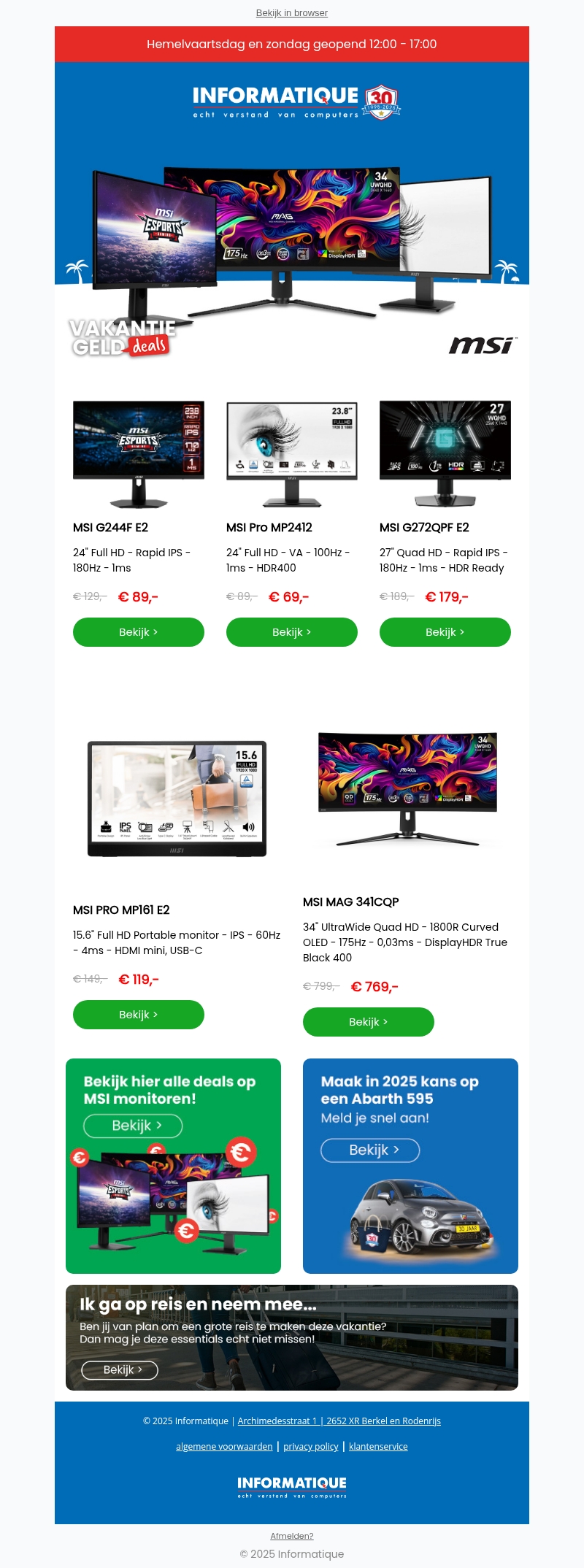The width and height of the screenshot is (584, 1568).
Task: Open the MSI G272QPF E2 monitor image
Action: [445, 453]
